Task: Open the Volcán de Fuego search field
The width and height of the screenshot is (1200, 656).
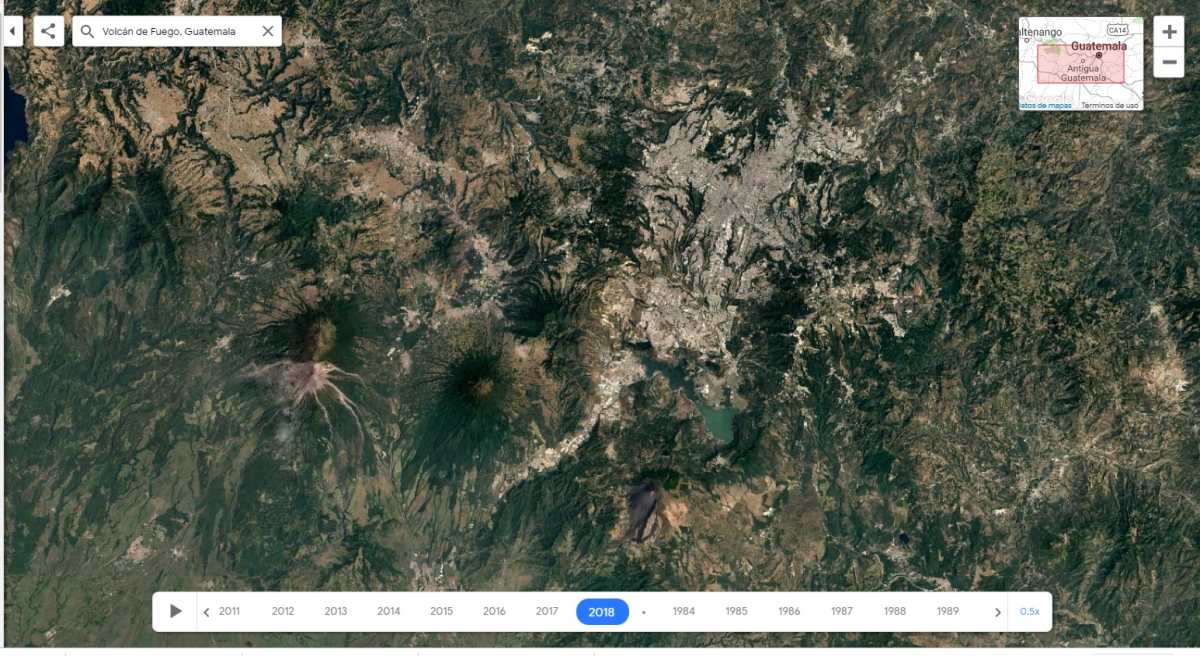Action: click(x=169, y=31)
